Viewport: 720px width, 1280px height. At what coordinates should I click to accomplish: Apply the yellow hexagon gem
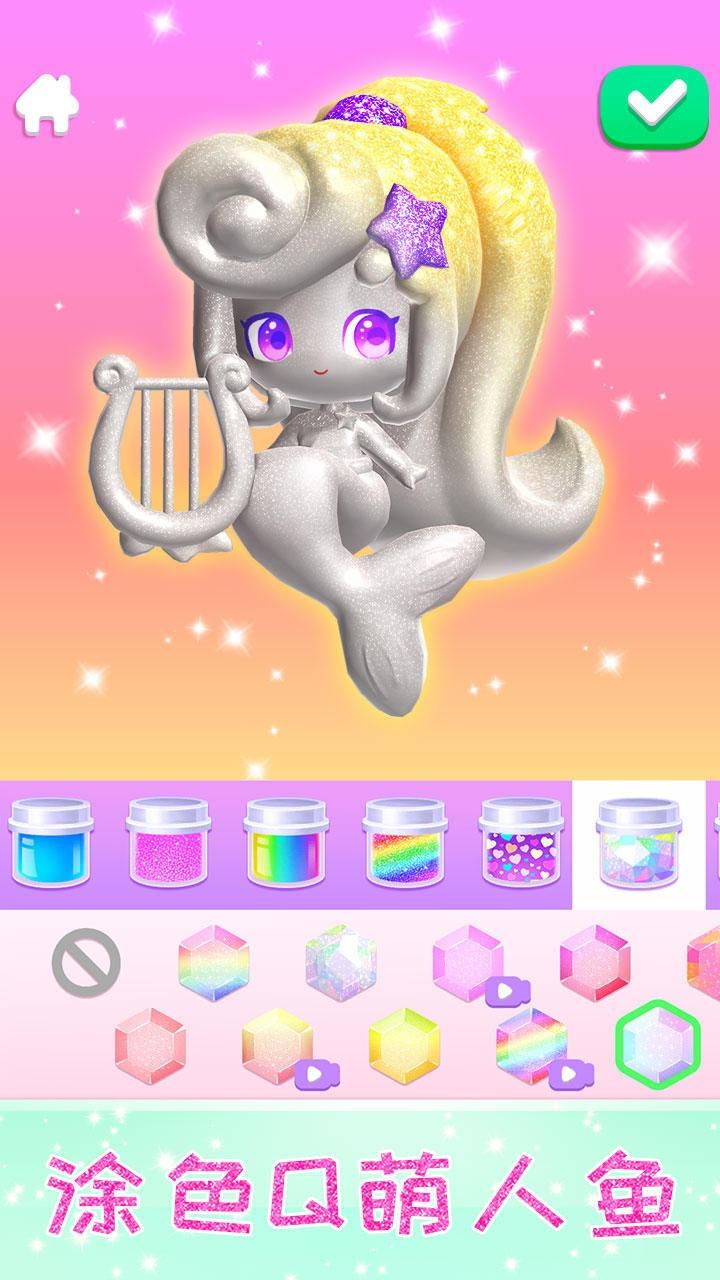[x=404, y=1045]
